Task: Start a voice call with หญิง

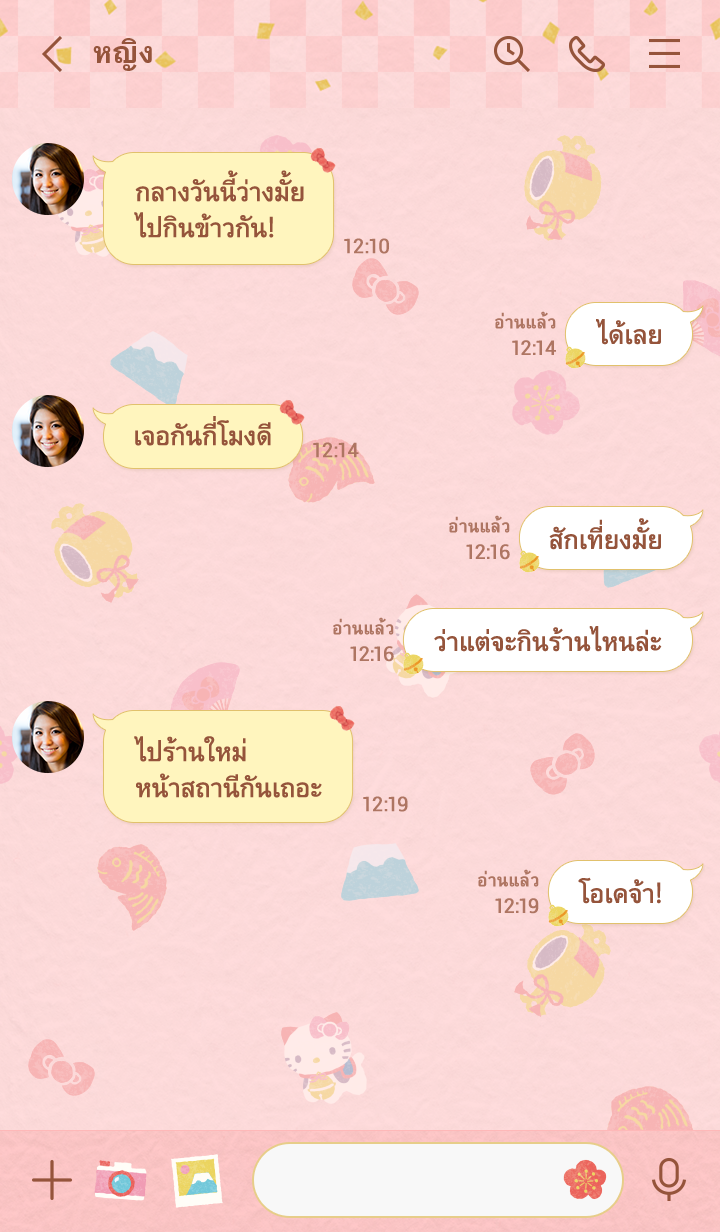Action: [x=587, y=54]
